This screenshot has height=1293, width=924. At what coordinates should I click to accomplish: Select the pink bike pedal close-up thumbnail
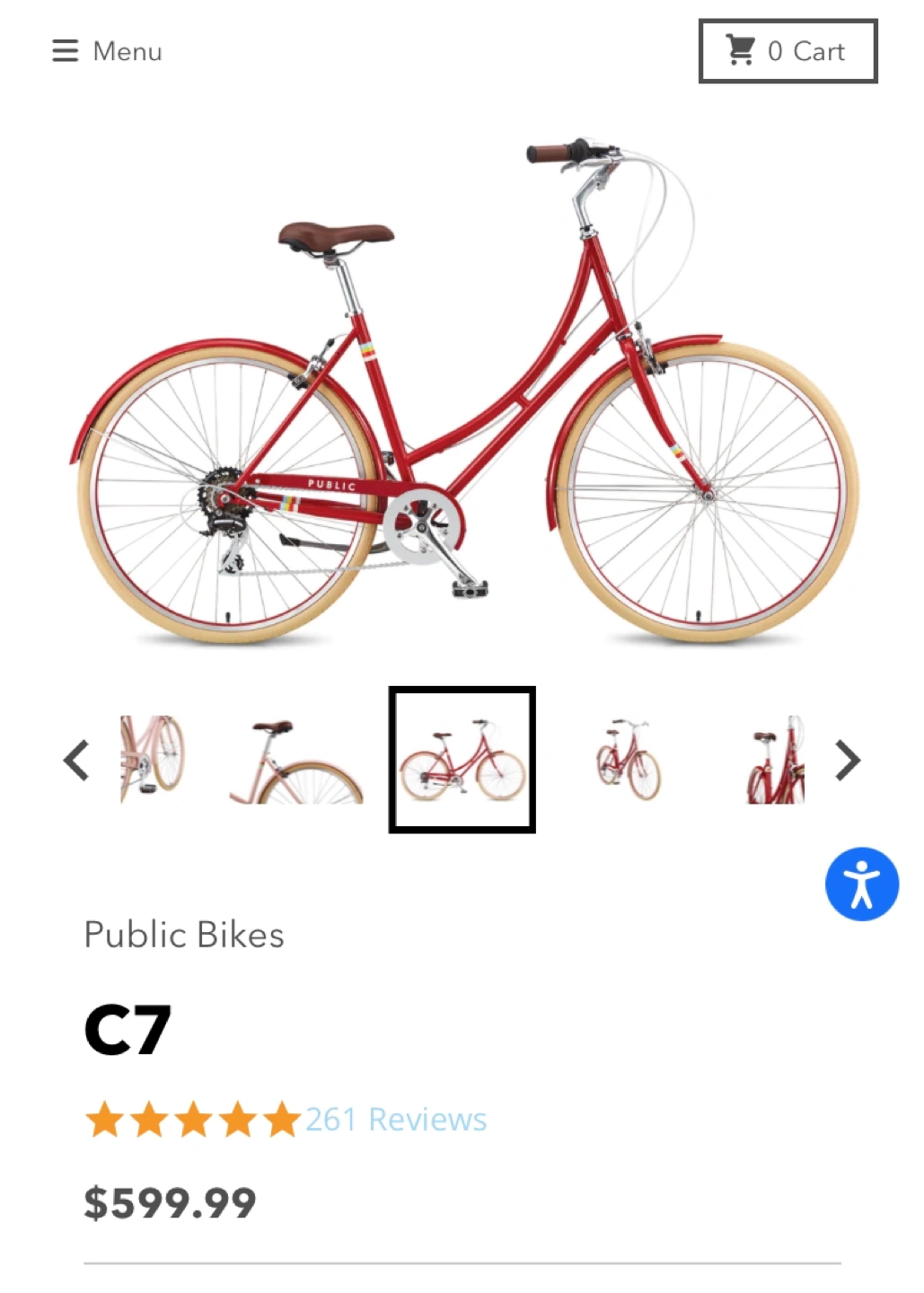pos(153,759)
